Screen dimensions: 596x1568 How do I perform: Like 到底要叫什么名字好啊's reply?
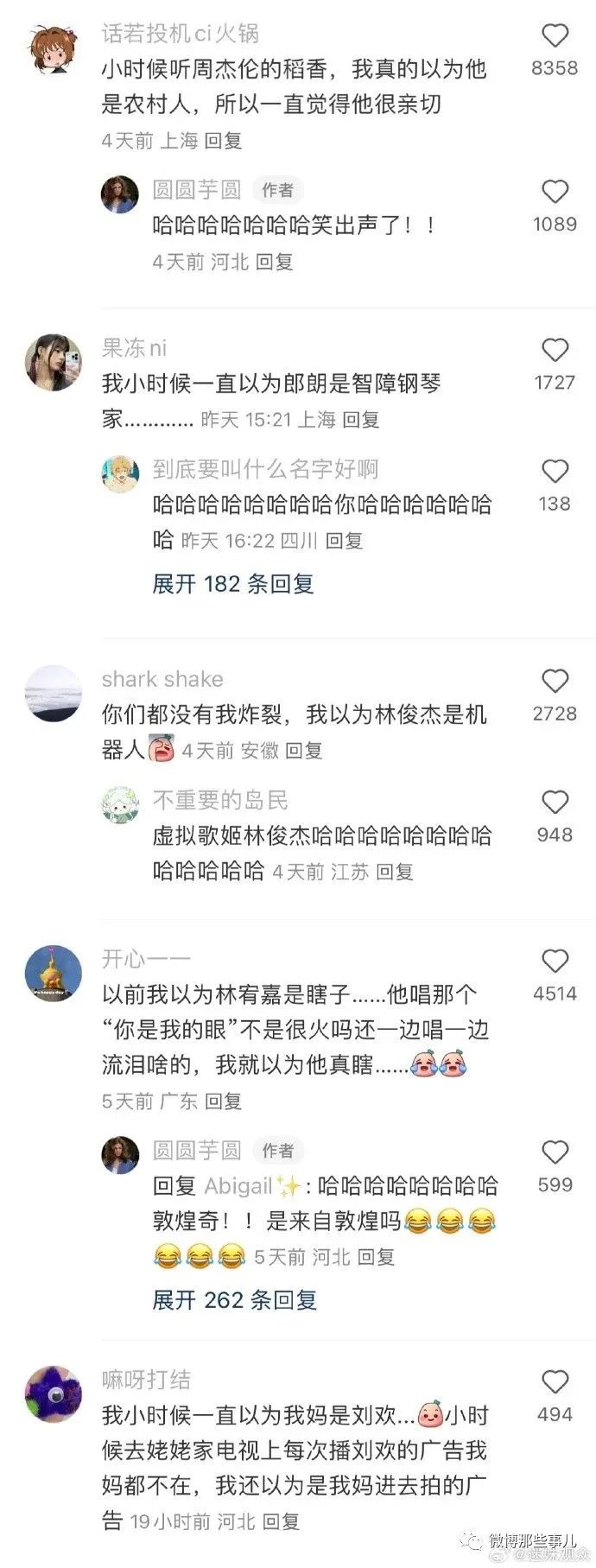[555, 472]
